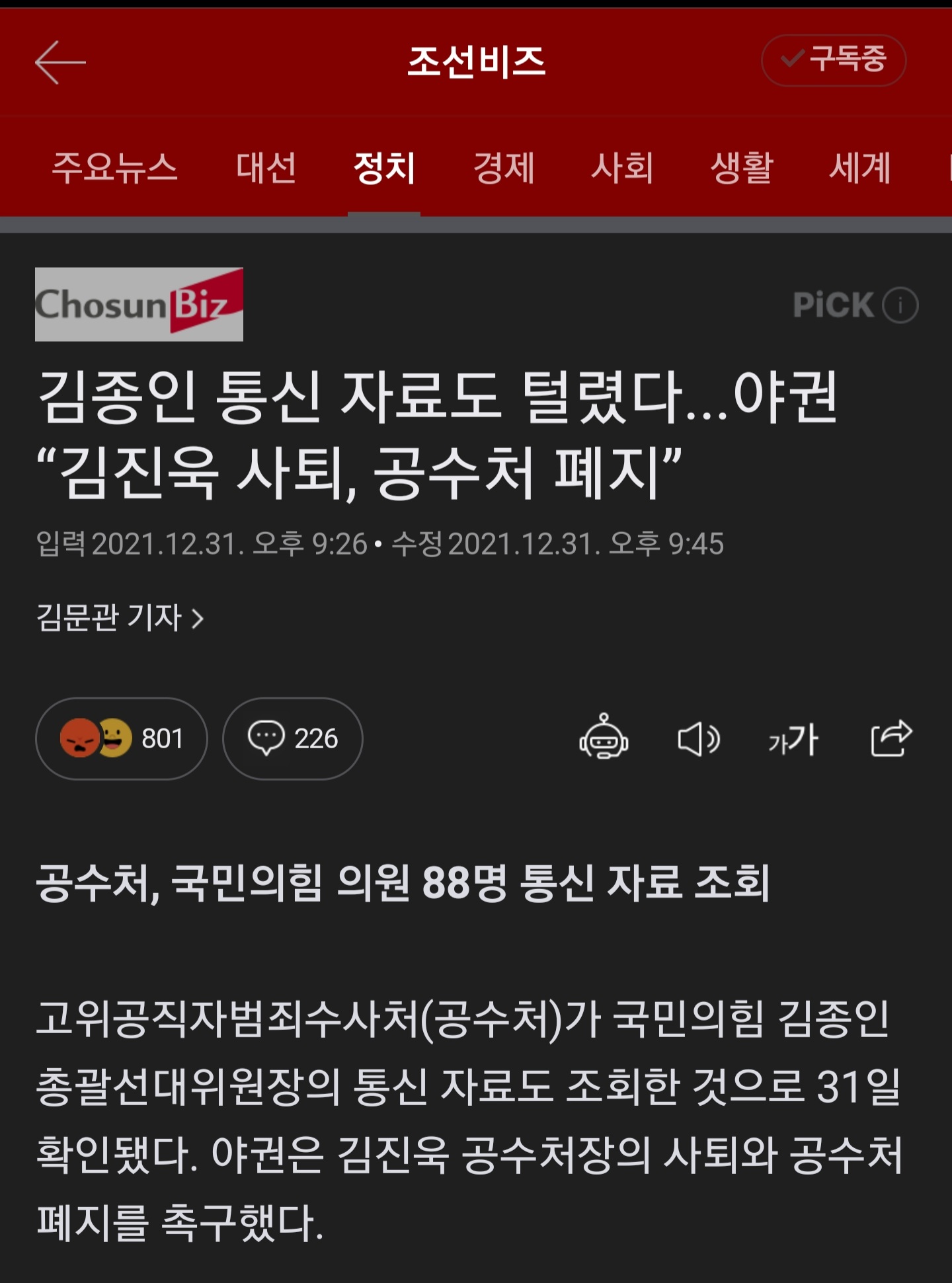Open the 226 comments

coord(292,738)
